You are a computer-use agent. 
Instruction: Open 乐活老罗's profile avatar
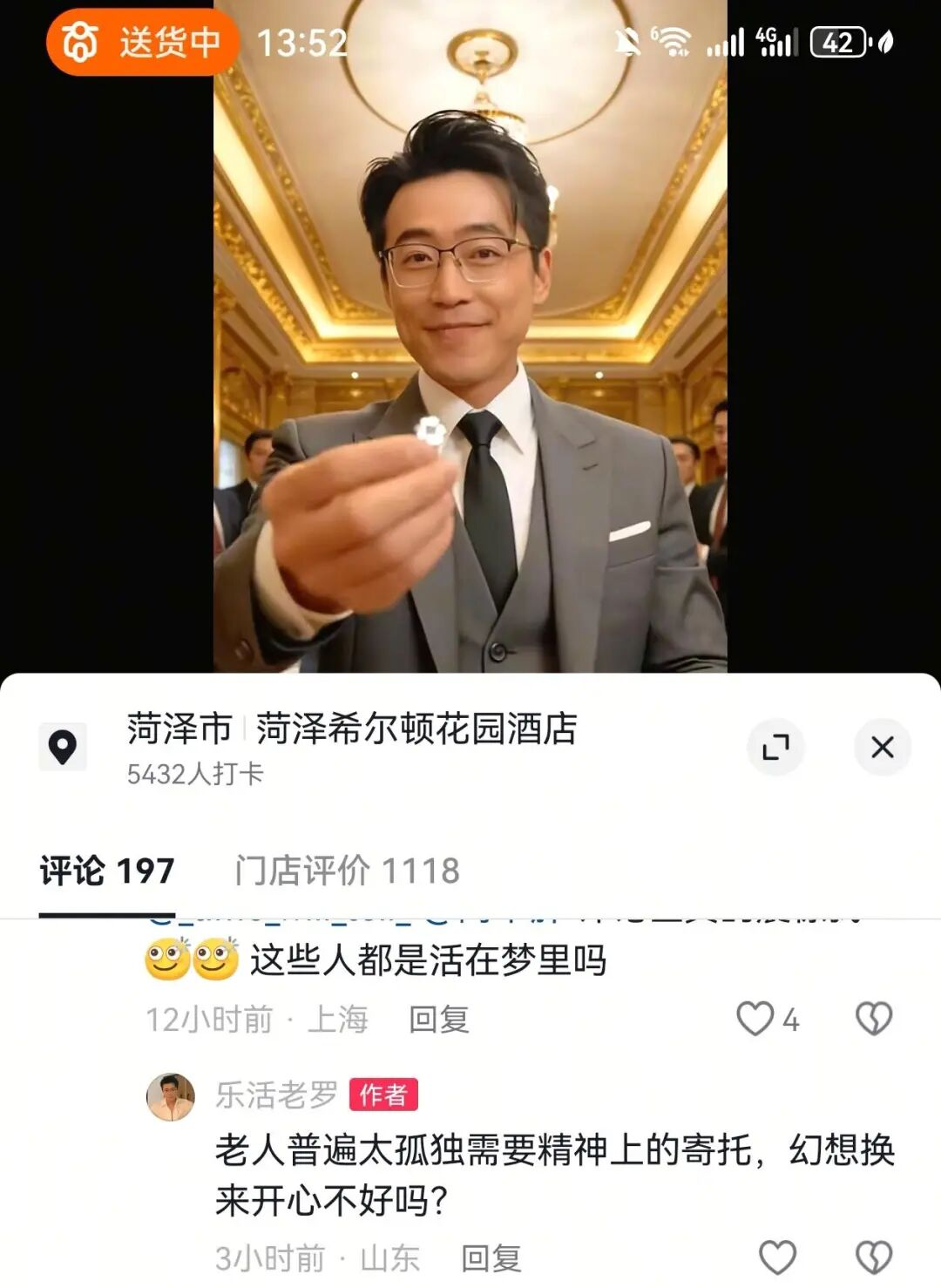pos(171,1096)
